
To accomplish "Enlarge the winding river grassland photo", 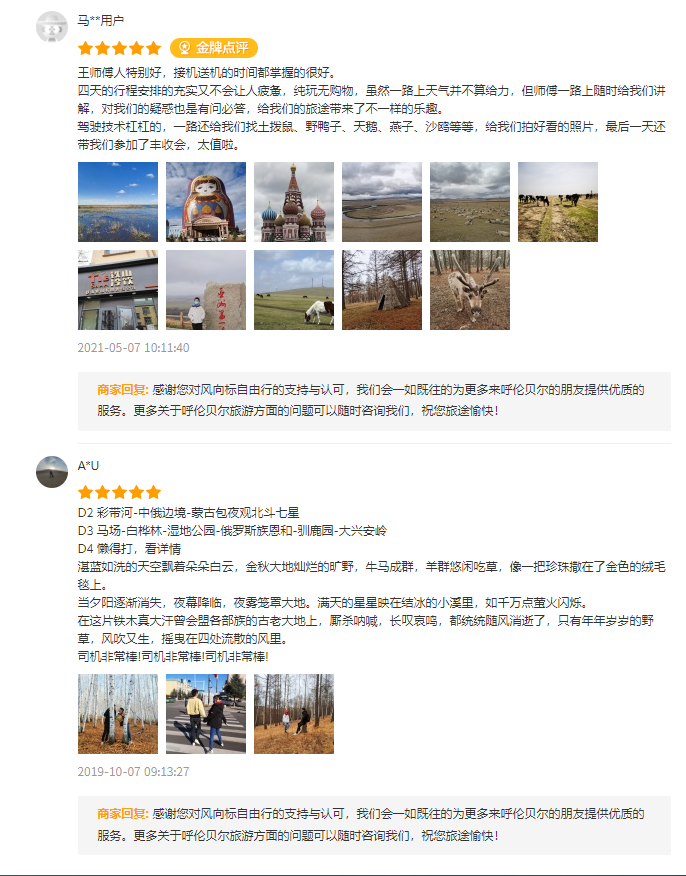I will (382, 202).
